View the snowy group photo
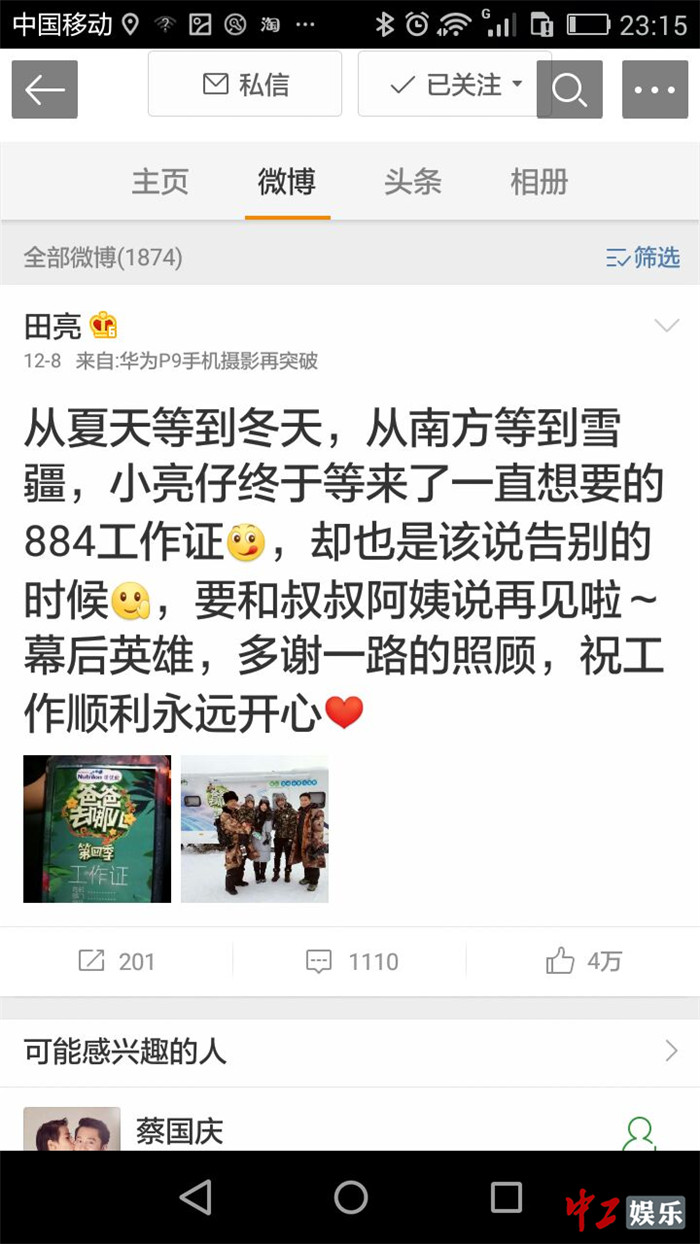The height and width of the screenshot is (1244, 700). (254, 829)
